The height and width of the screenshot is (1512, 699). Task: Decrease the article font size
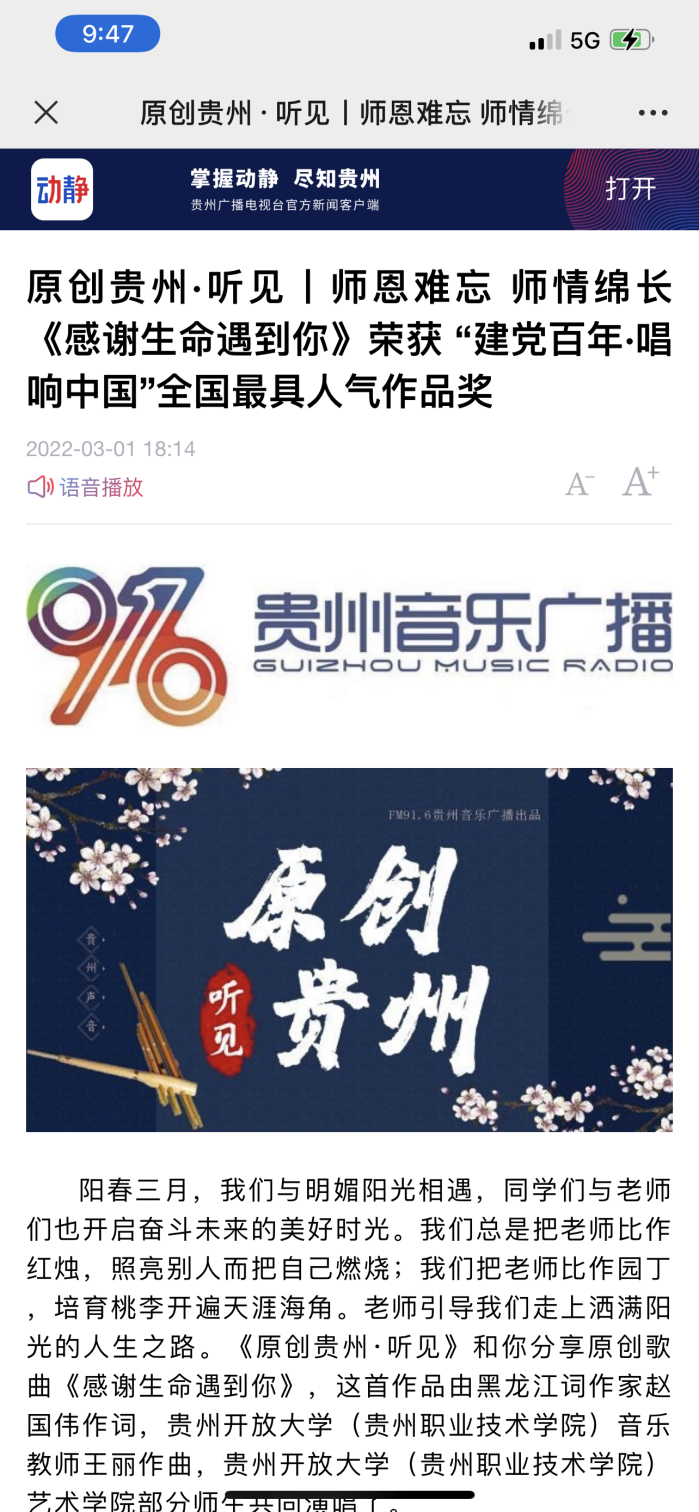click(x=579, y=485)
